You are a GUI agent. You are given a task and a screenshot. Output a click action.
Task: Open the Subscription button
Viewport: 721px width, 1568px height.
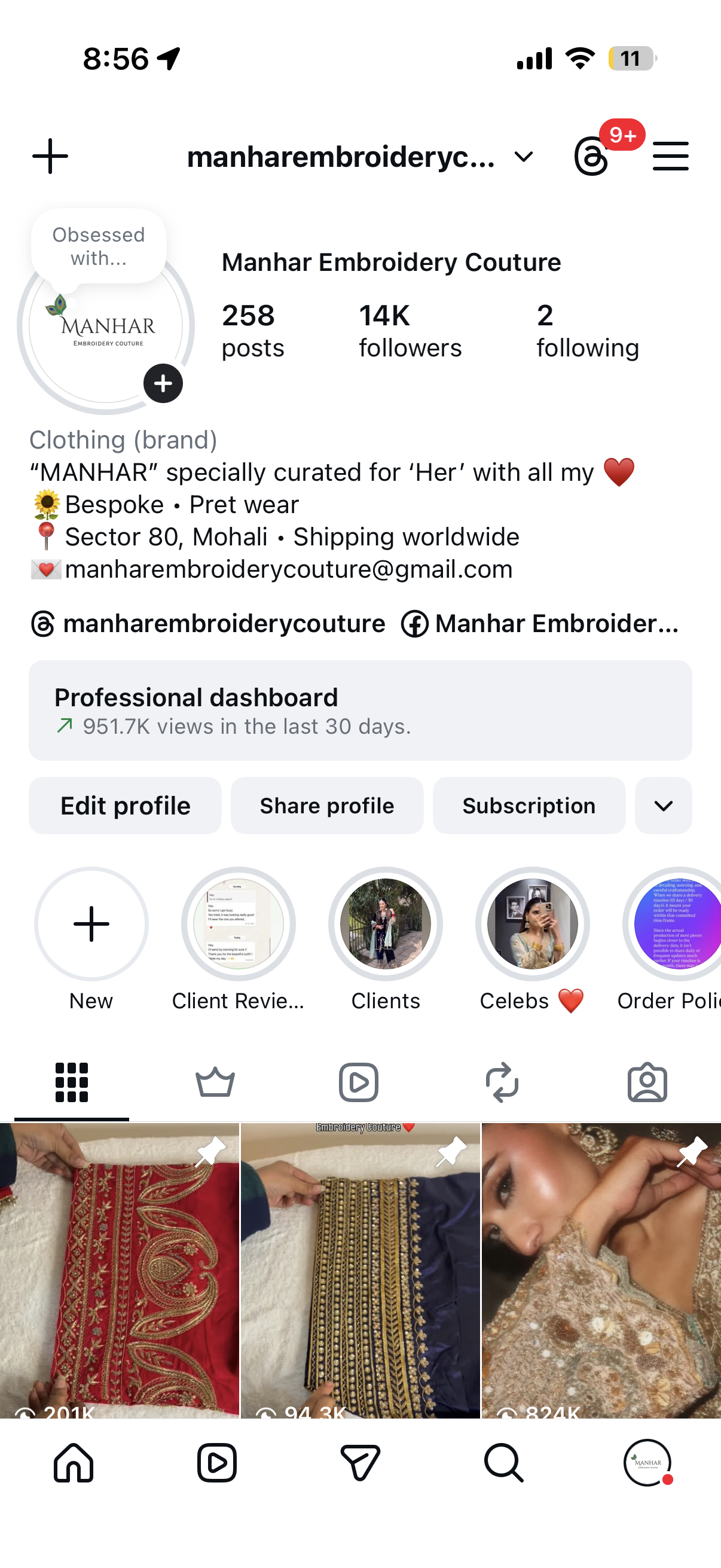tap(529, 806)
